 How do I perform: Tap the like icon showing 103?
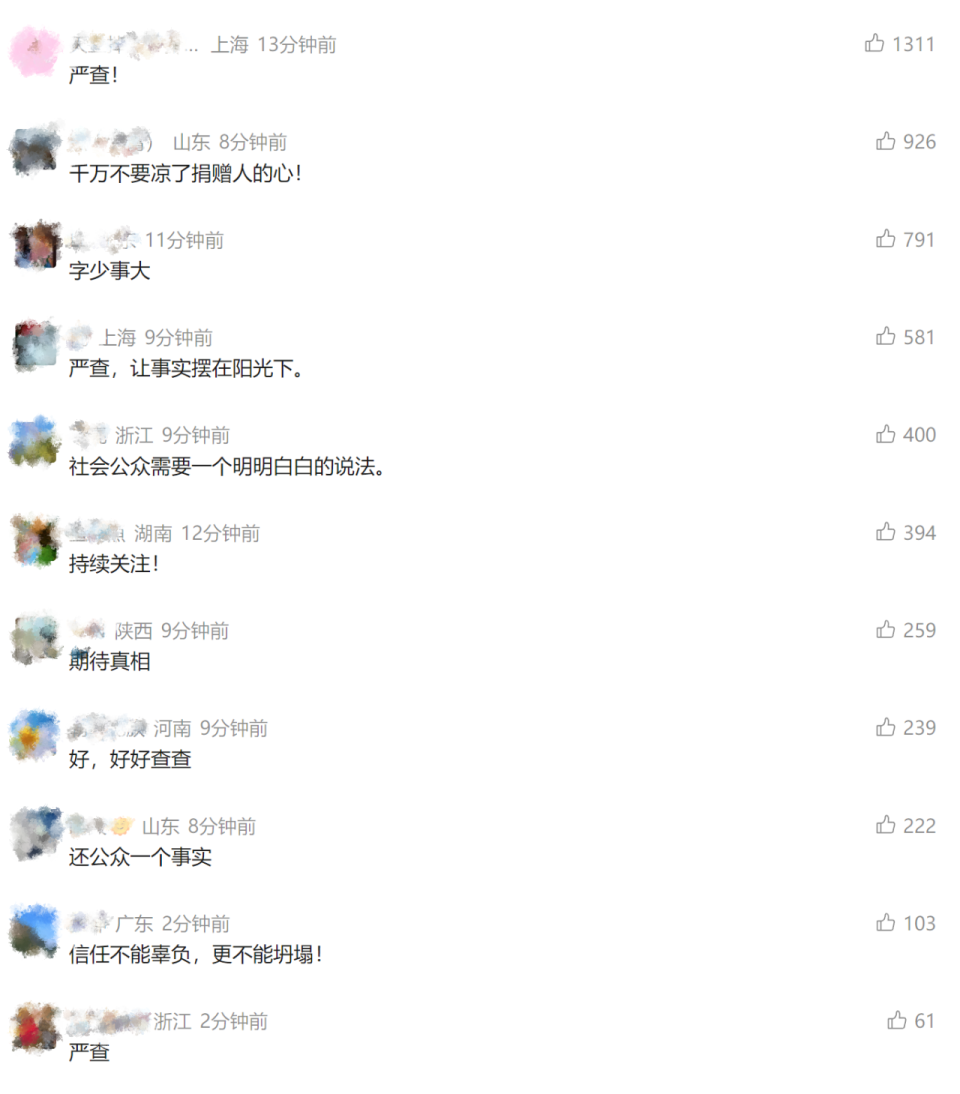click(886, 923)
